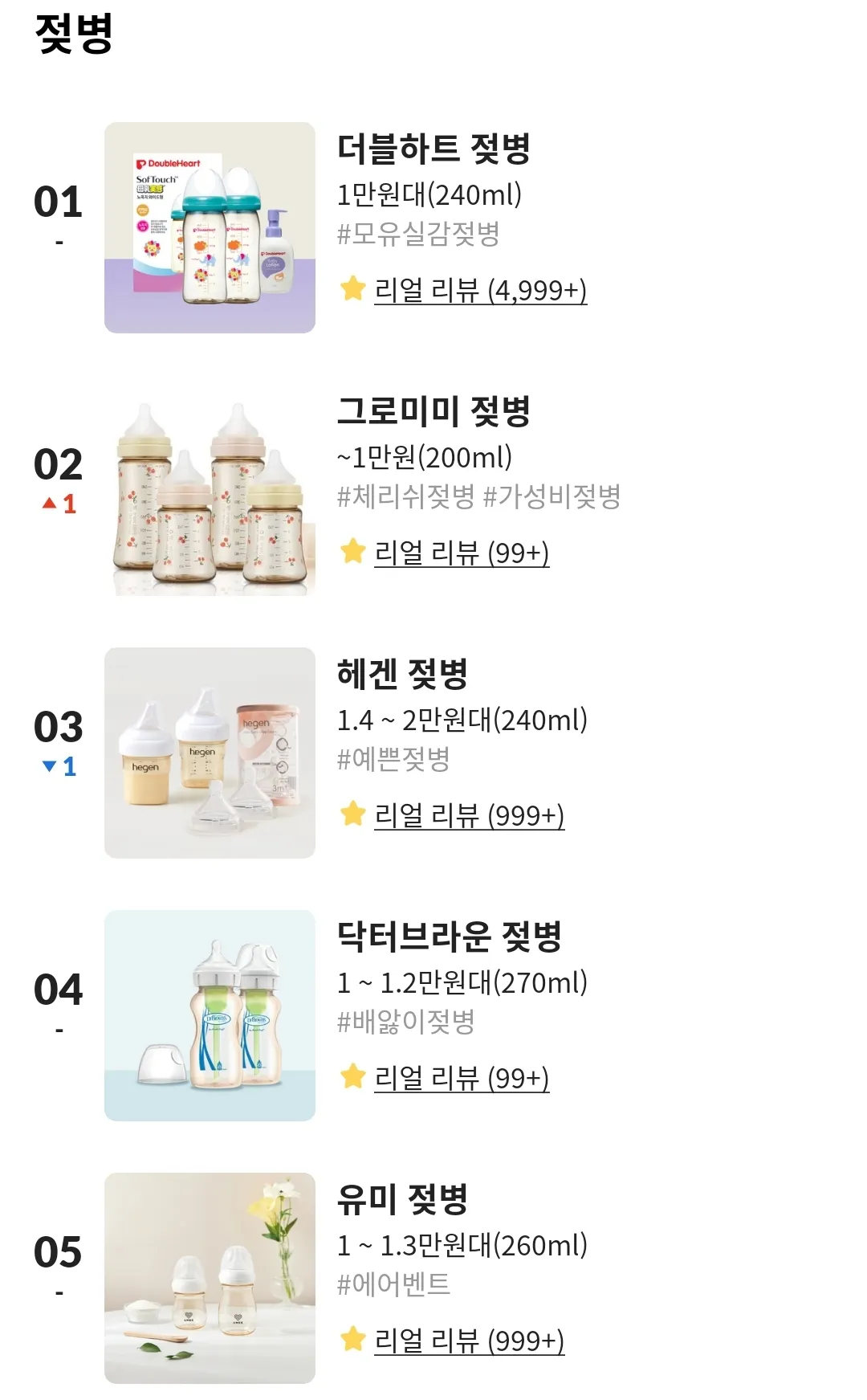Open the 그로미미 젖병 product image
Image resolution: width=867 pixels, height=1400 pixels.
click(210, 490)
